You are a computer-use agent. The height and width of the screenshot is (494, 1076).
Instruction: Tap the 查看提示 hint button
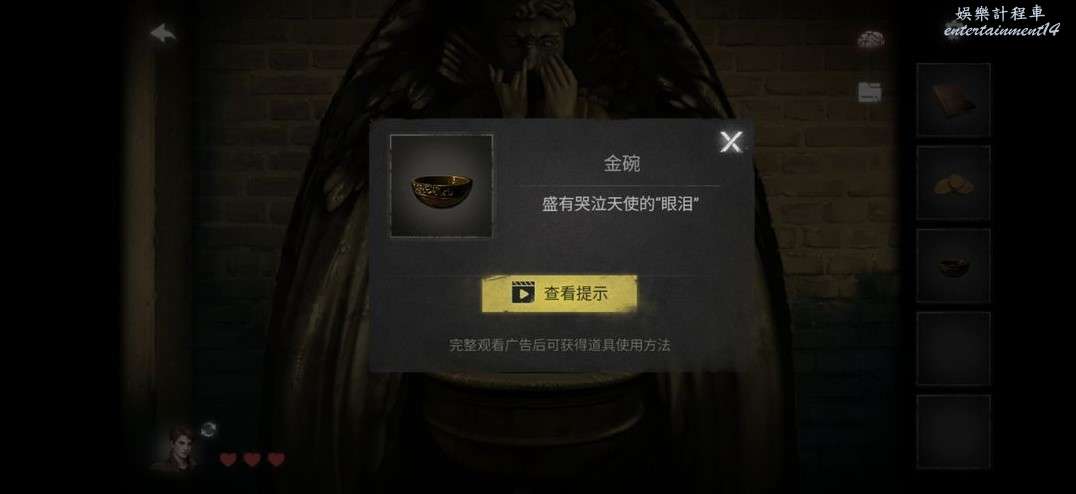pos(559,294)
